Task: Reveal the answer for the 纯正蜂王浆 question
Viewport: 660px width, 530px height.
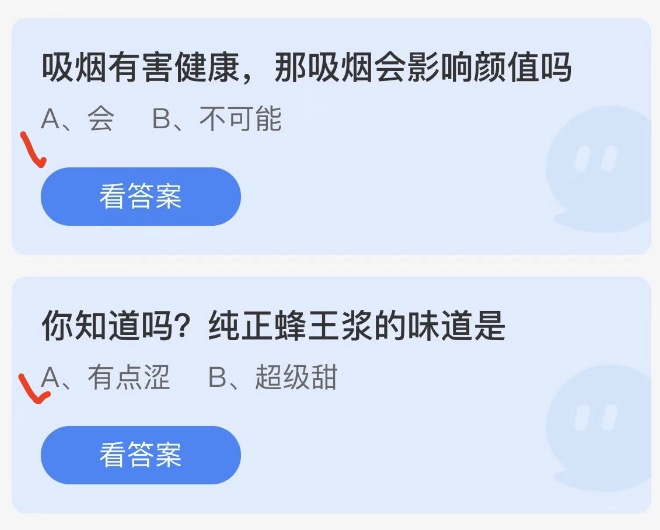Action: point(140,456)
